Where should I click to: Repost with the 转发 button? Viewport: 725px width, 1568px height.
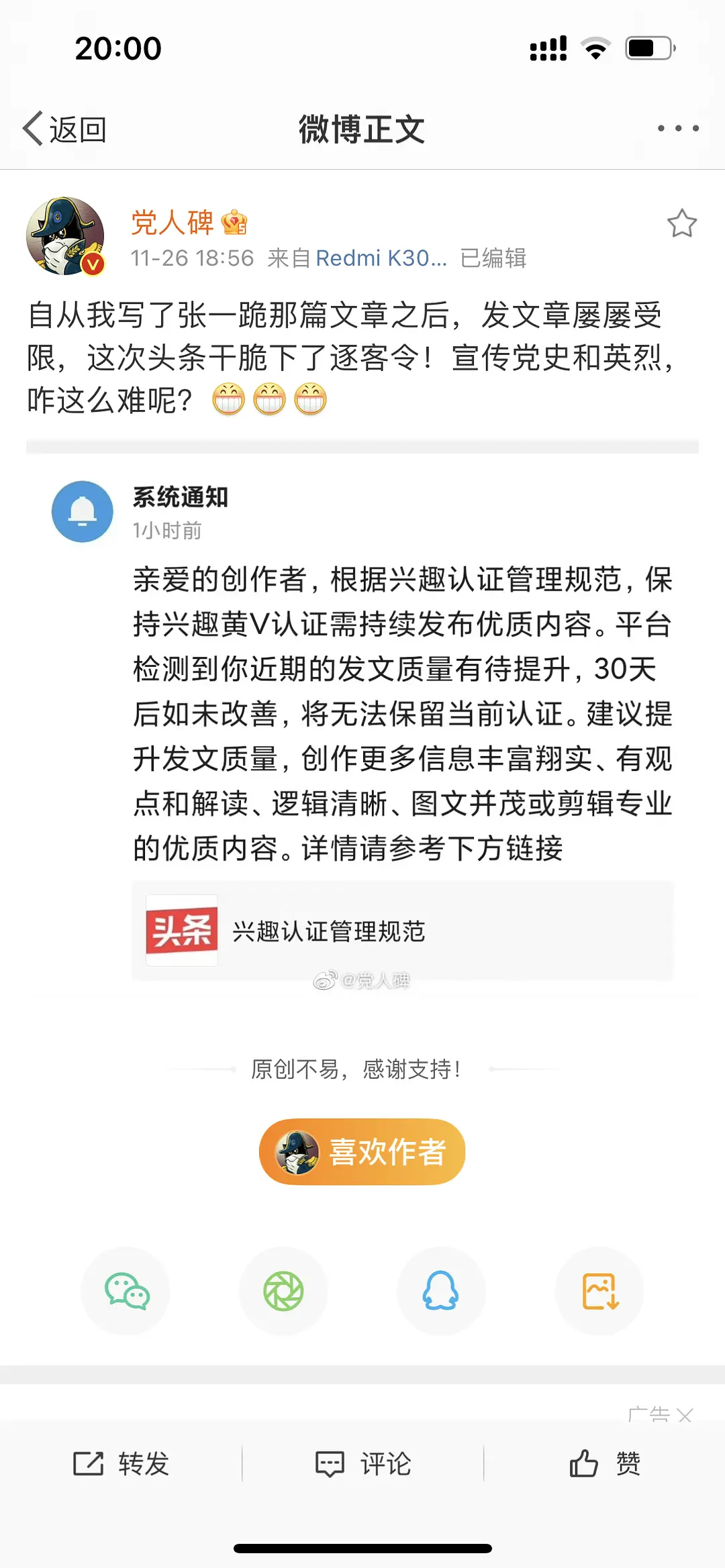point(122,1463)
